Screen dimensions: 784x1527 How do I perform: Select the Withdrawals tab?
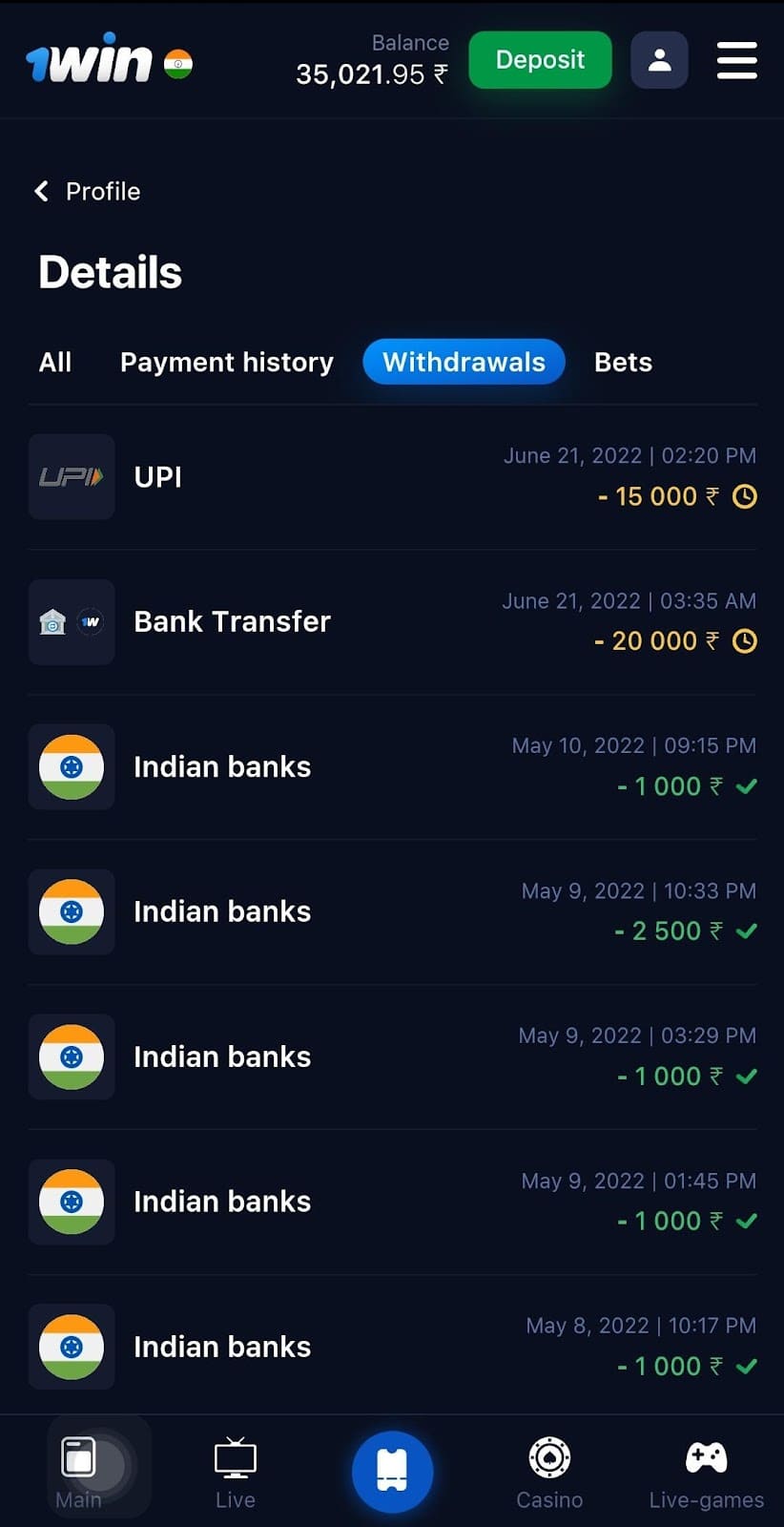click(x=464, y=363)
